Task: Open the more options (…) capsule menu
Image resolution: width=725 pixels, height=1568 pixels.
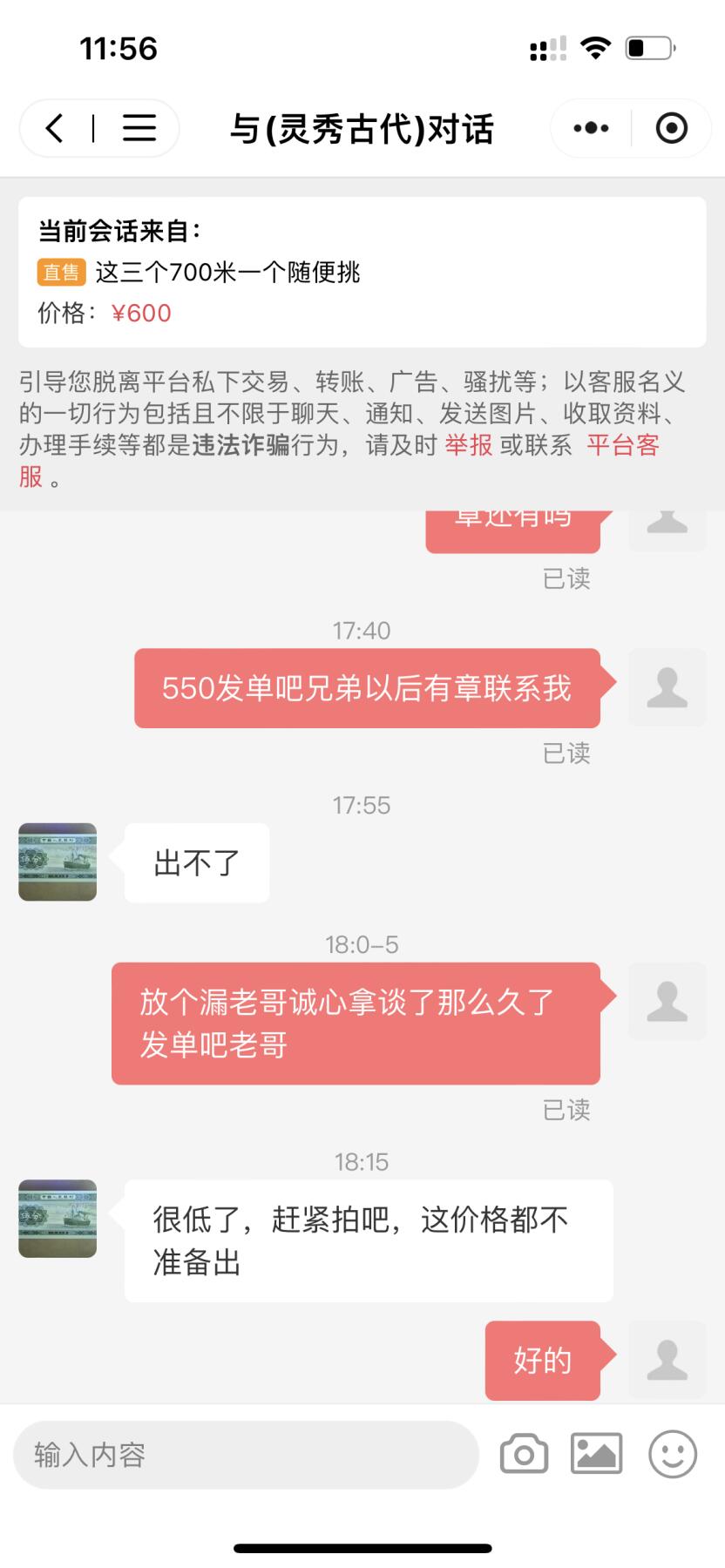Action: click(x=589, y=127)
